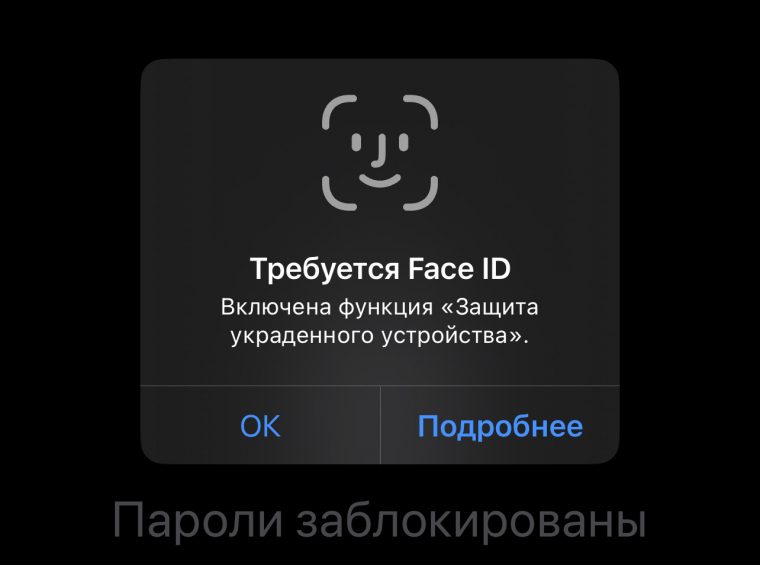
Task: Open Подробнее for details
Action: click(500, 426)
